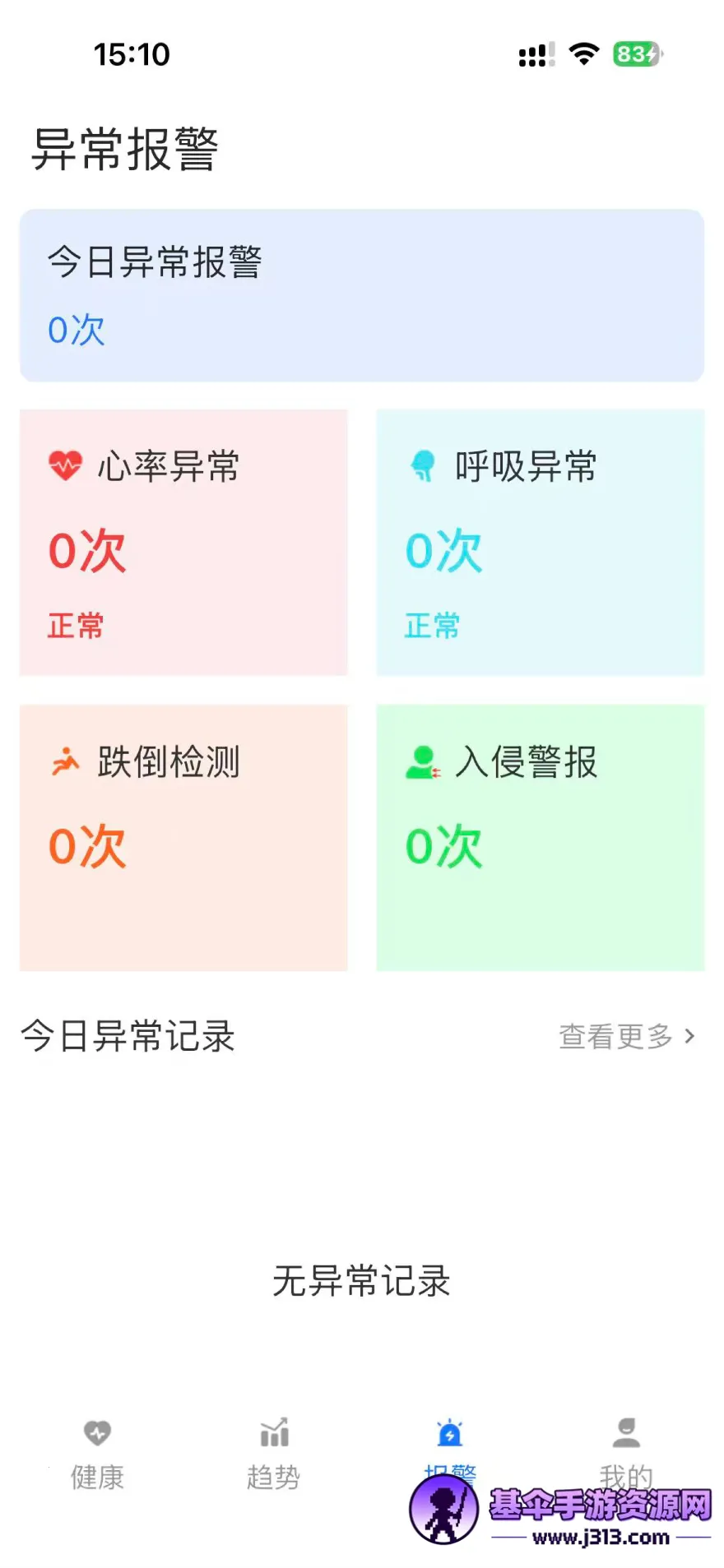Open the 入侵警报 card
Screen dimensions: 724x1568
coord(541,837)
